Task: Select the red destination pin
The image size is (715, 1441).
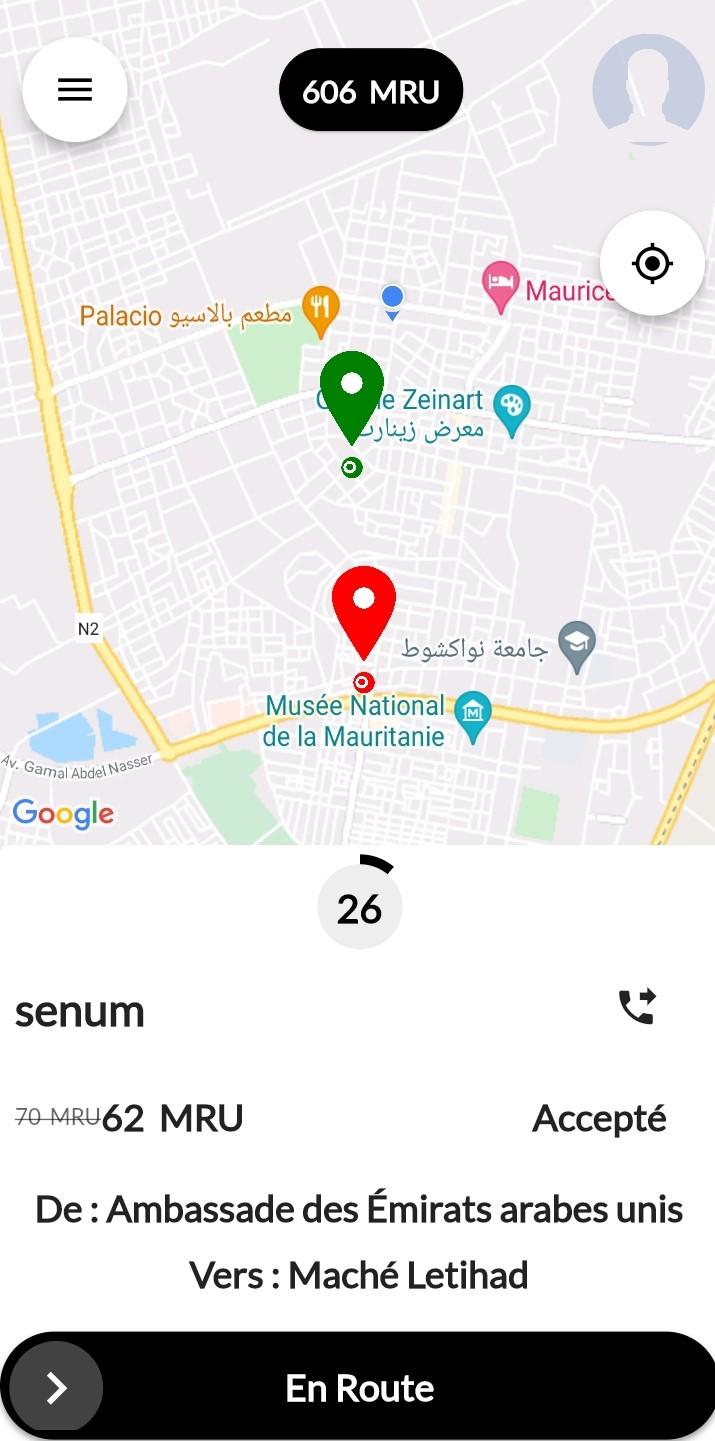Action: click(x=364, y=611)
